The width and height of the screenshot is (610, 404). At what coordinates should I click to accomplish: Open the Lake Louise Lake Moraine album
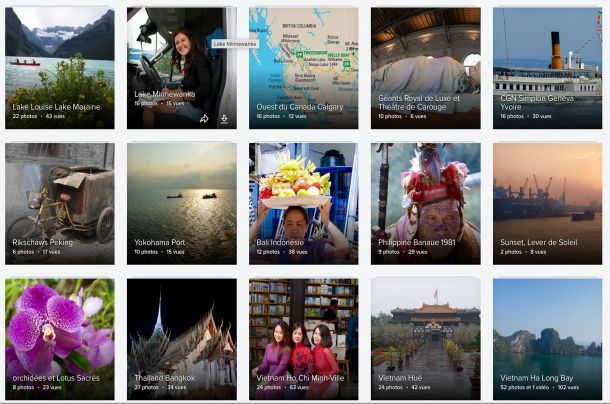coord(59,68)
